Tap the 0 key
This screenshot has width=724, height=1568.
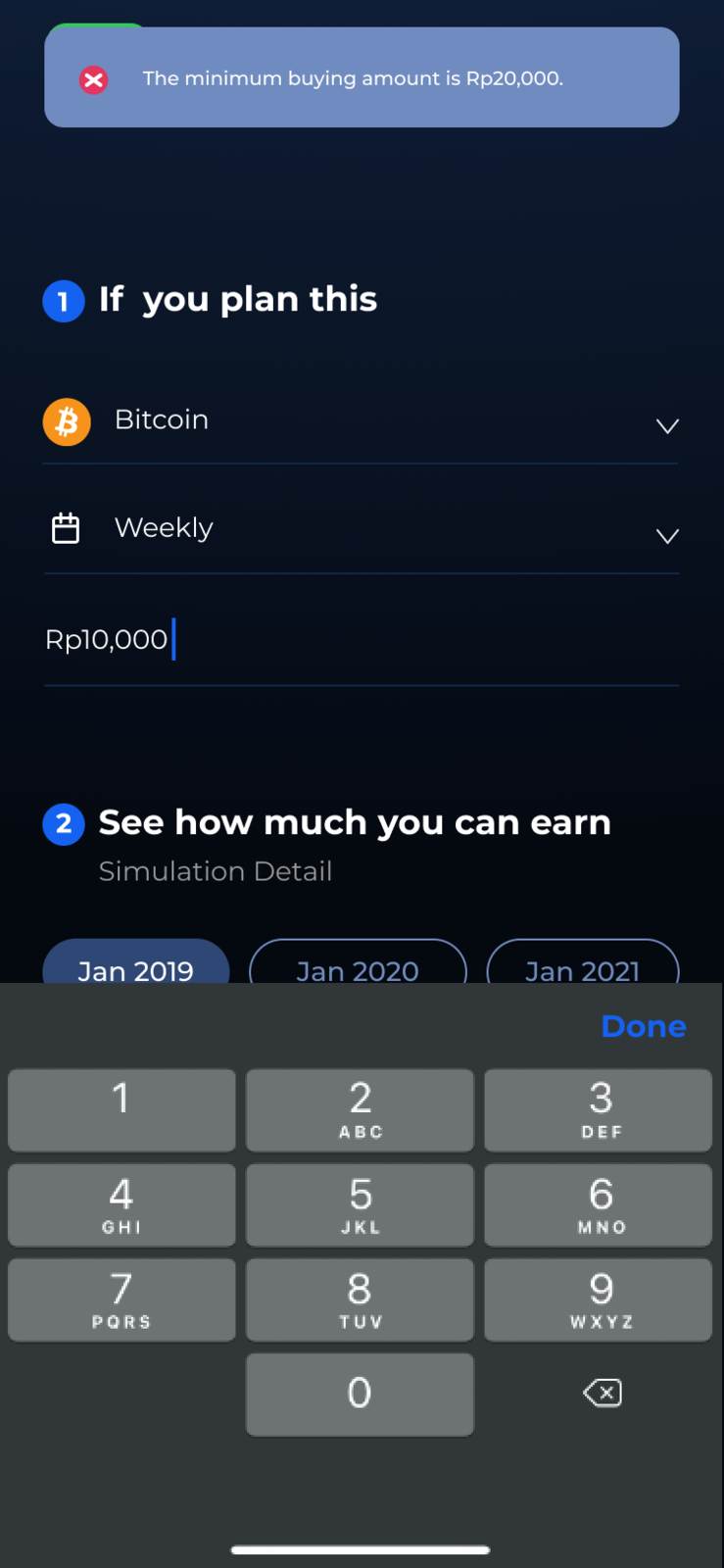[x=360, y=1394]
